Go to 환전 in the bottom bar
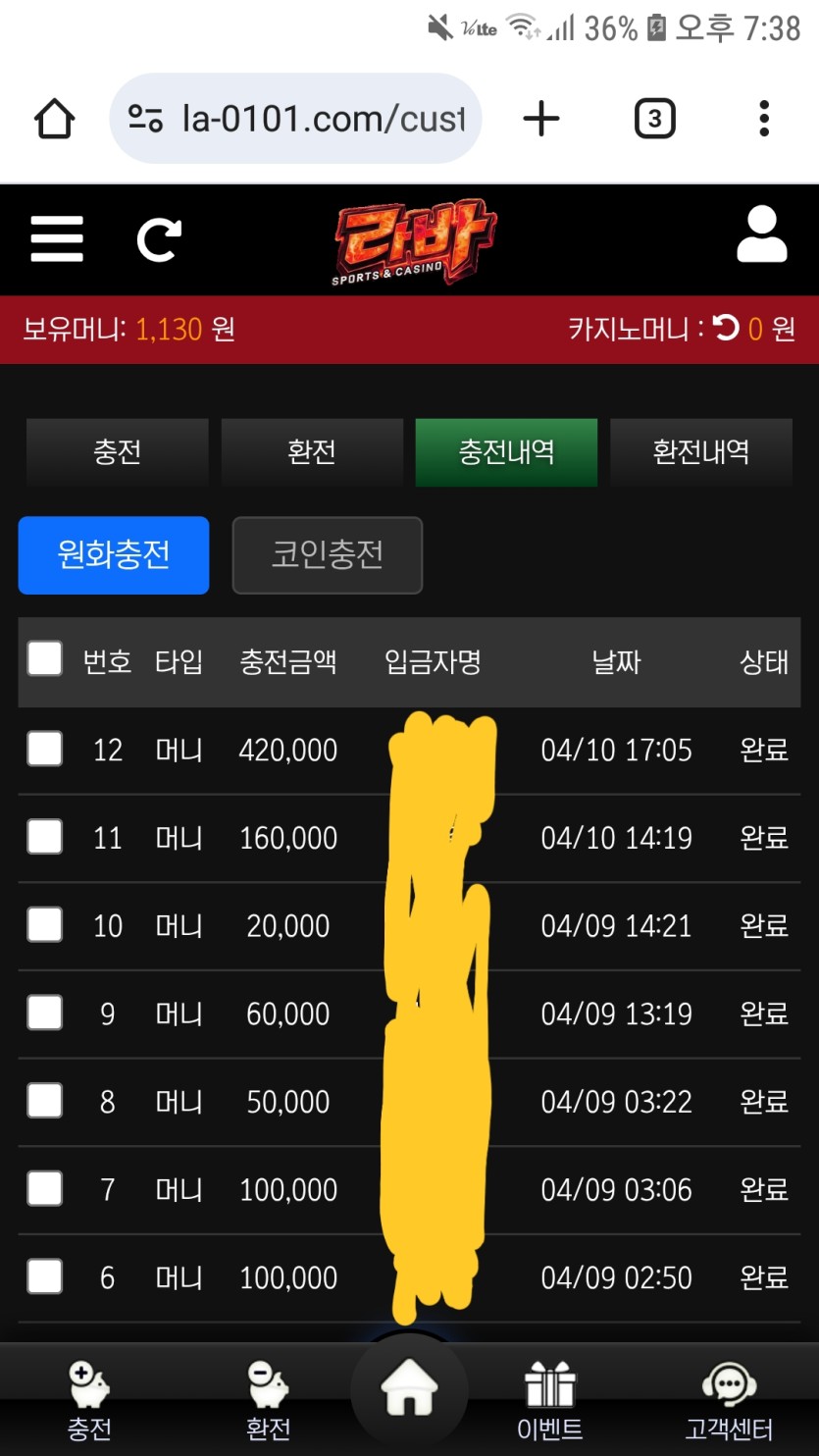The image size is (819, 1456). click(267, 1400)
